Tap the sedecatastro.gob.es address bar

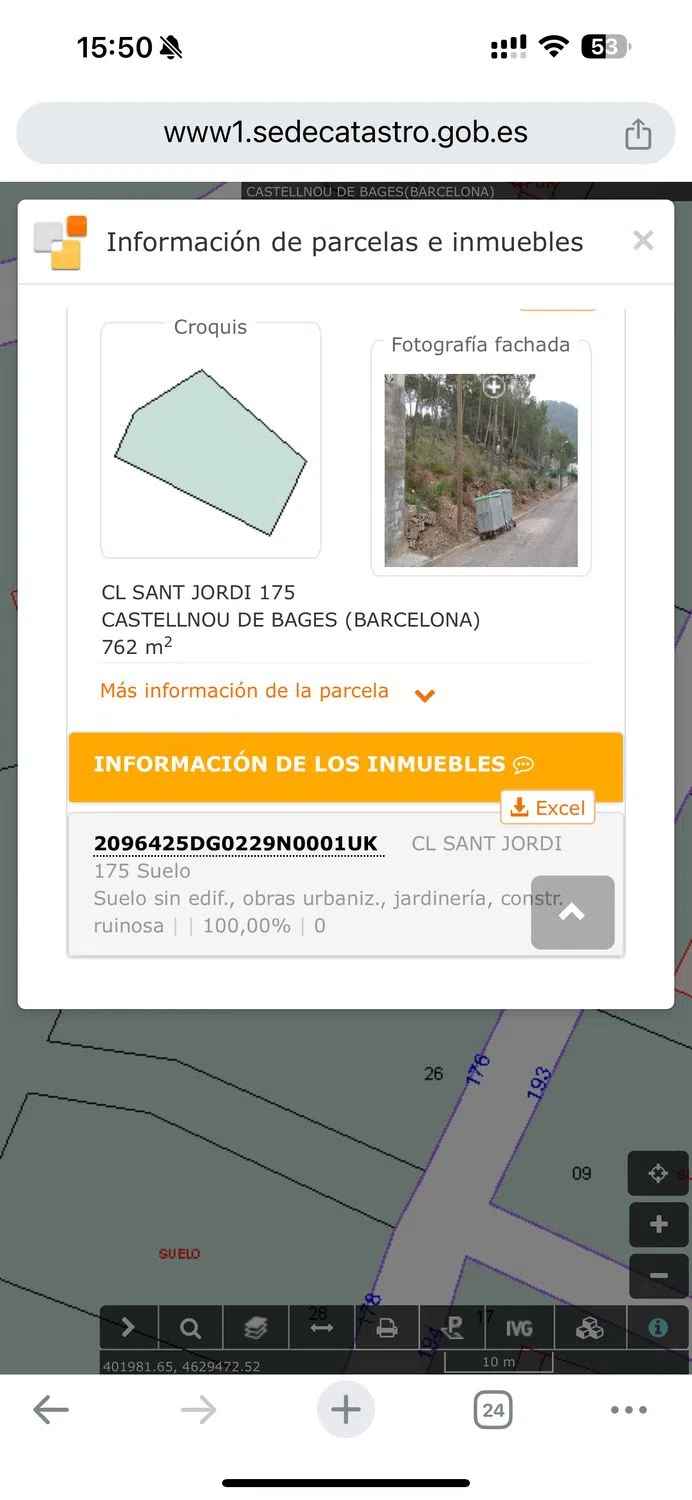point(345,133)
